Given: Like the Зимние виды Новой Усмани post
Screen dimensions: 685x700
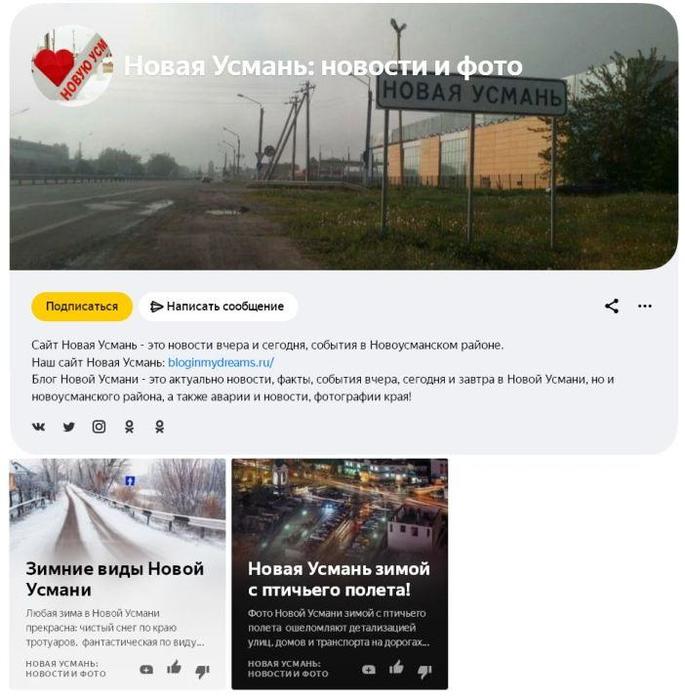Looking at the screenshot, I should (174, 668).
